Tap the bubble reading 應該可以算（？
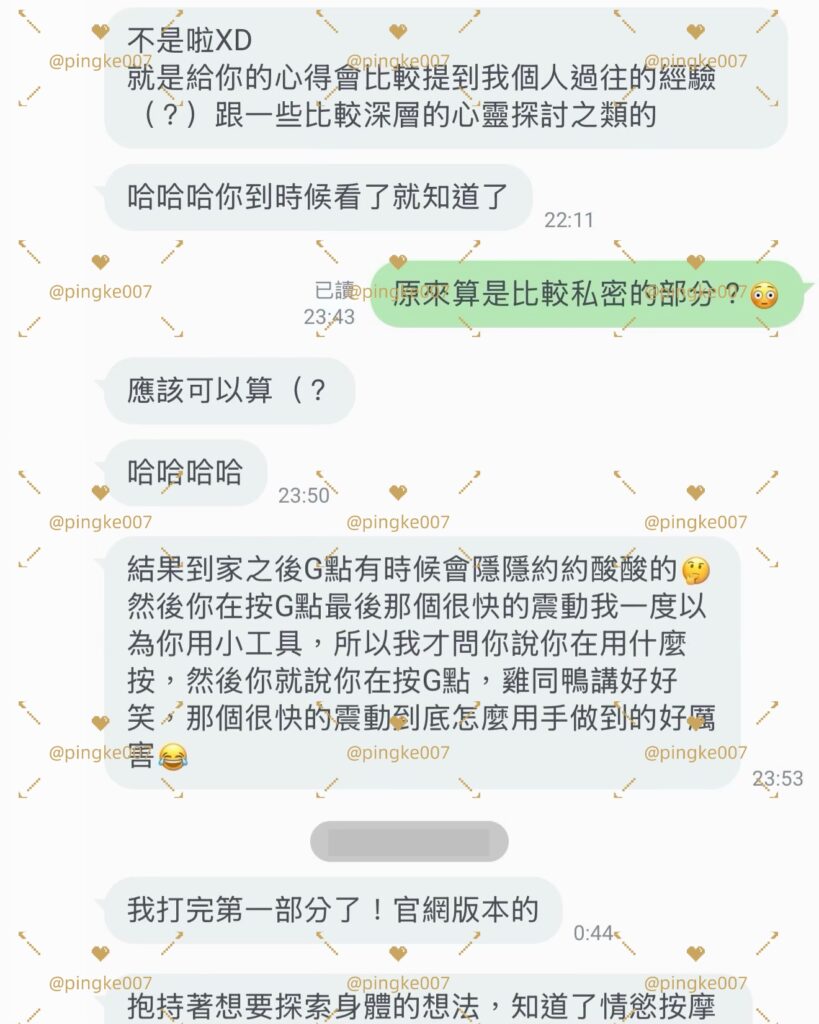Viewport: 819px width, 1024px height. click(x=230, y=391)
